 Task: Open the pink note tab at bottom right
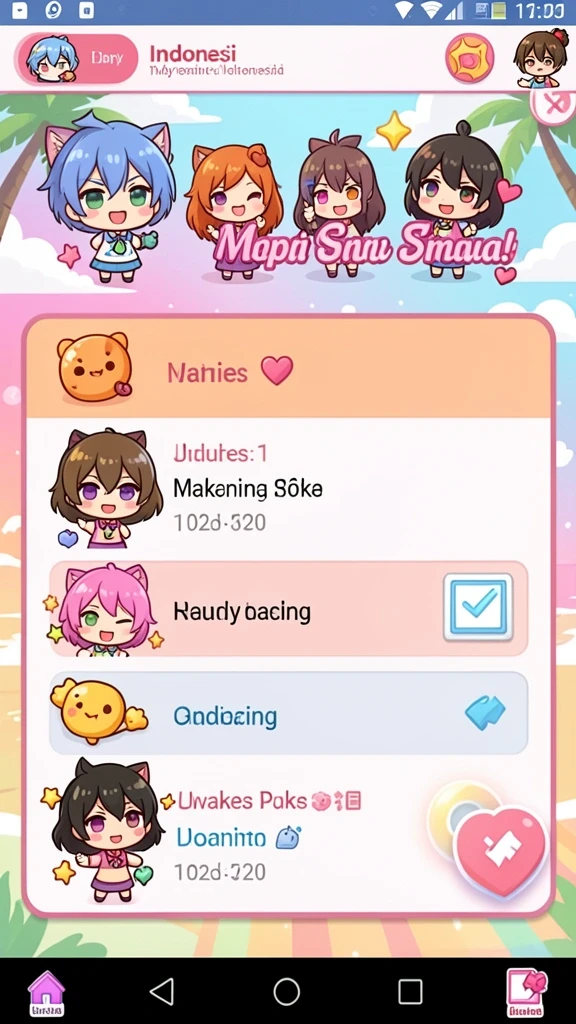pos(526,993)
